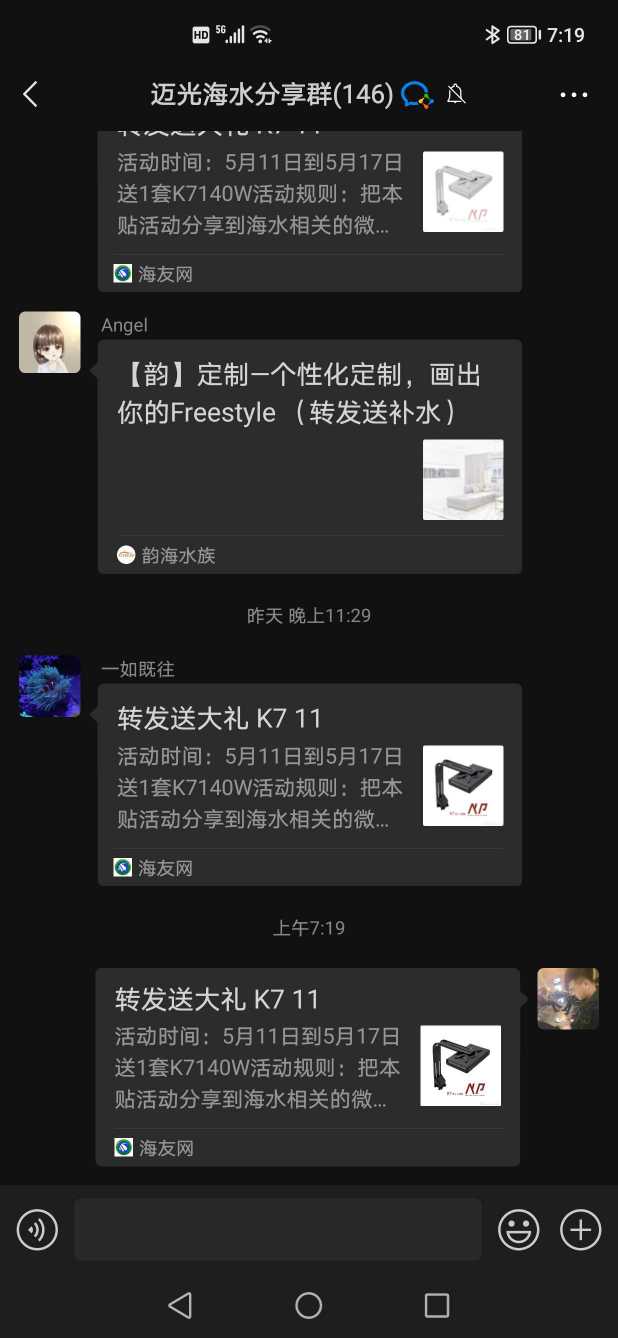Focus the message text field
Image resolution: width=618 pixels, height=1338 pixels.
pyautogui.click(x=277, y=1229)
